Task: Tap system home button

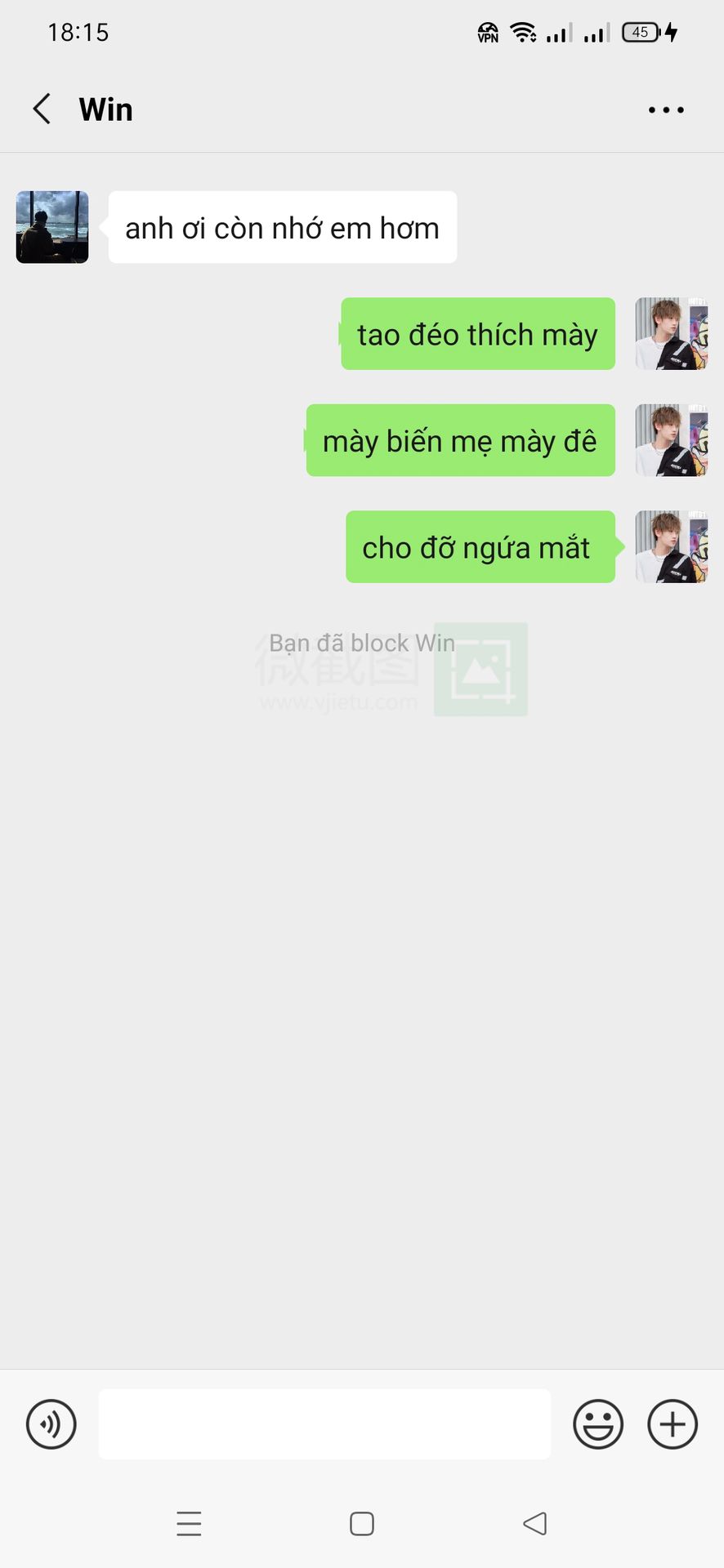Action: pyautogui.click(x=362, y=1524)
